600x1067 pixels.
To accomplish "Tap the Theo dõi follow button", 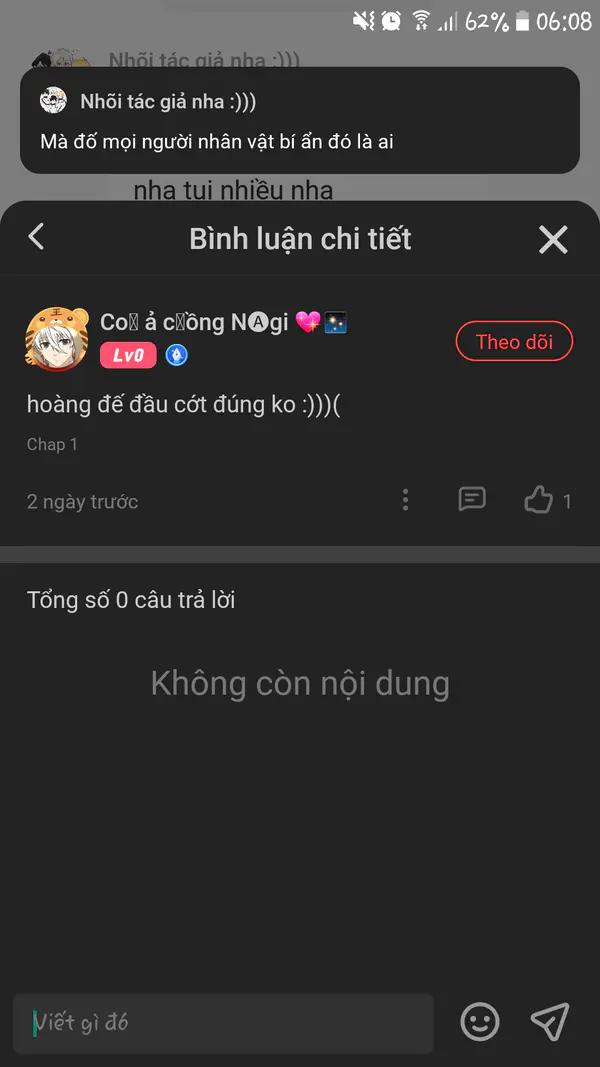I will click(x=514, y=342).
